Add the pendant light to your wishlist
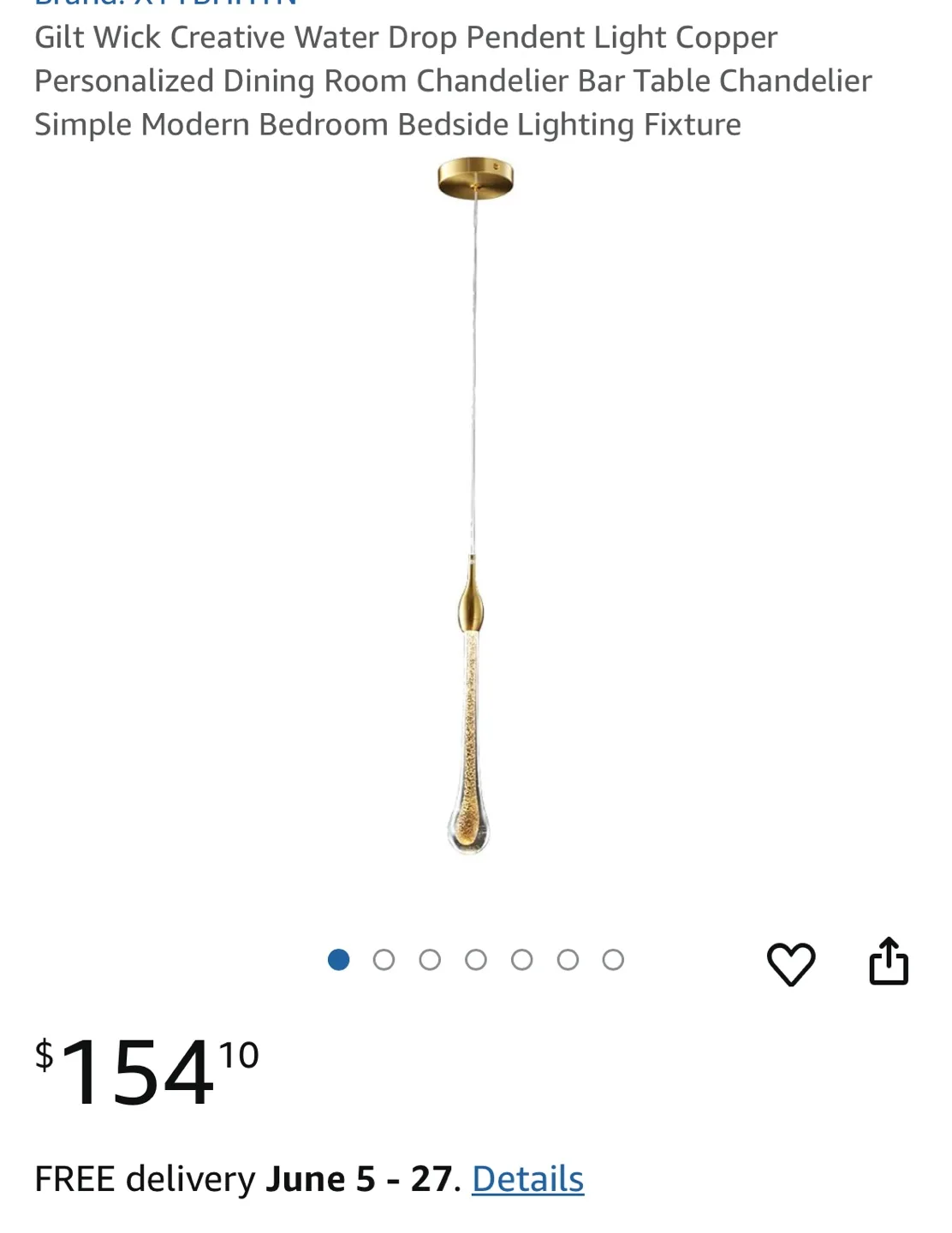The image size is (952, 1233). click(x=792, y=961)
